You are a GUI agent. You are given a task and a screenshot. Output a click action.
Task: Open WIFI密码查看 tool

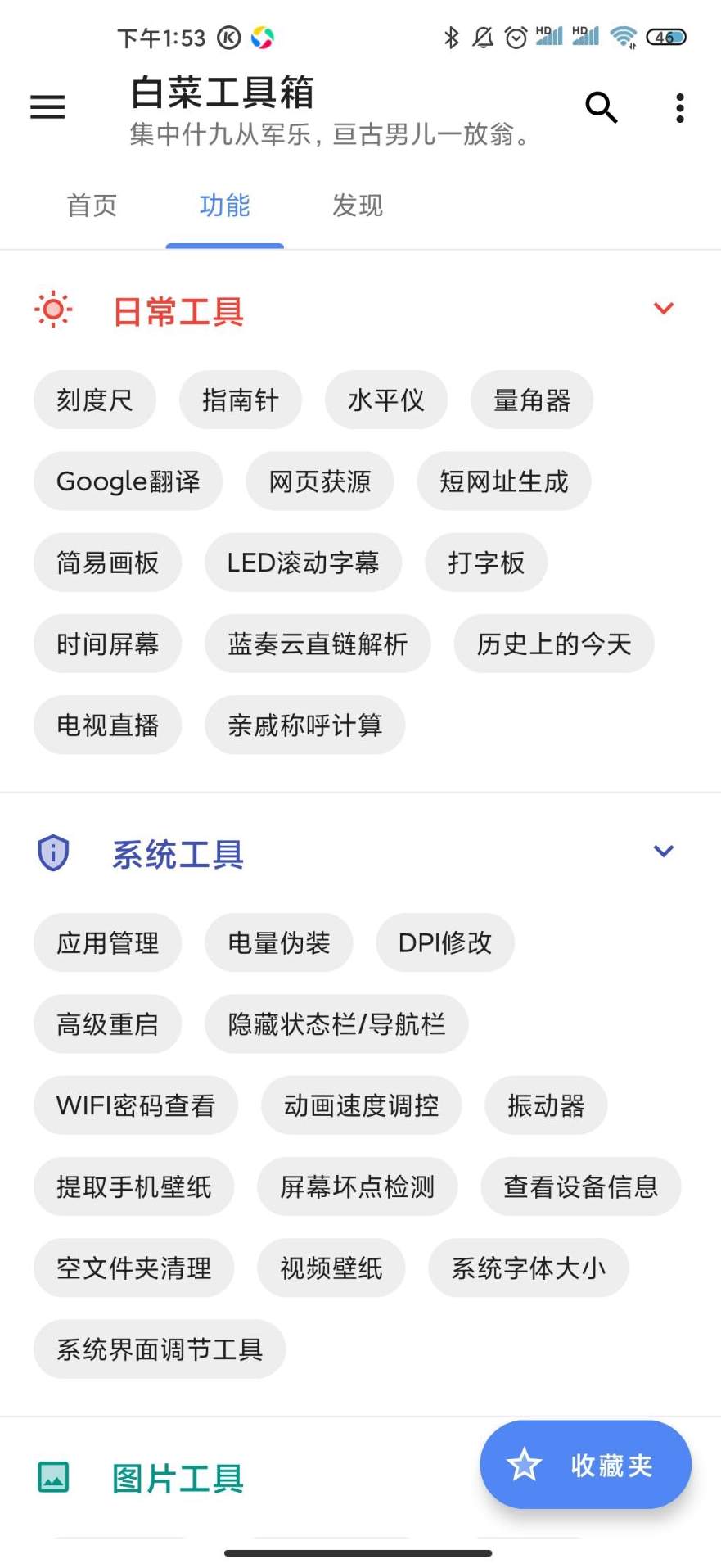coord(136,1105)
